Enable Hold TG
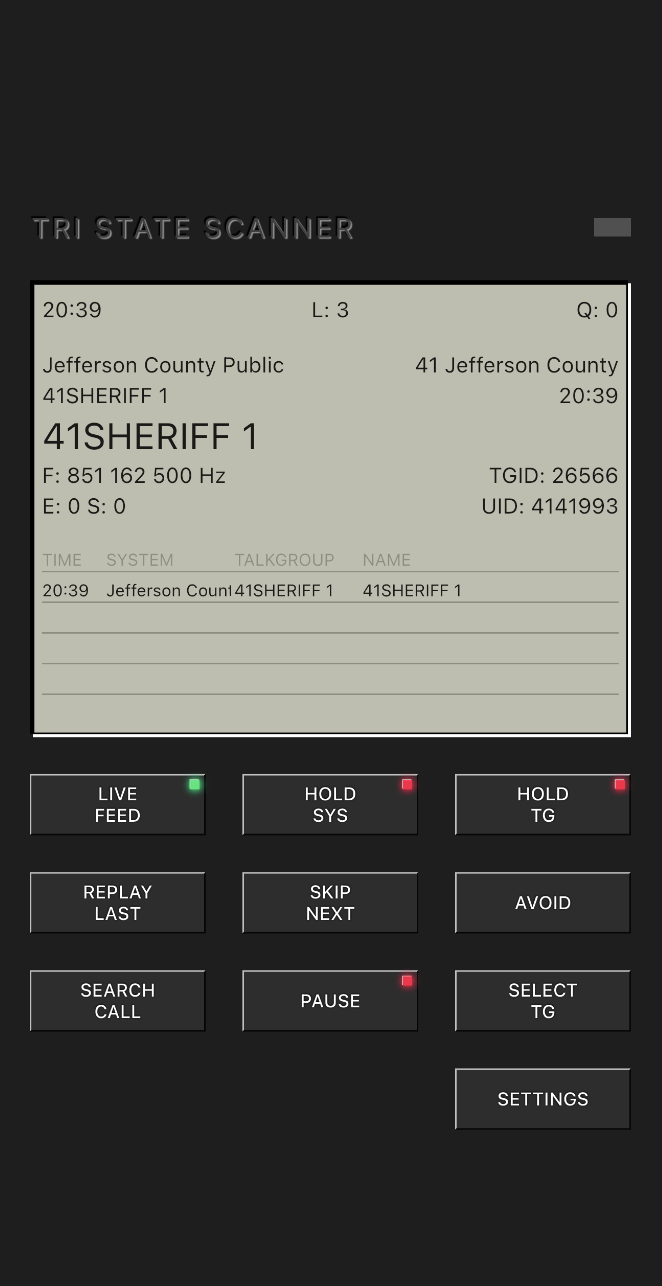662x1286 pixels. (542, 805)
